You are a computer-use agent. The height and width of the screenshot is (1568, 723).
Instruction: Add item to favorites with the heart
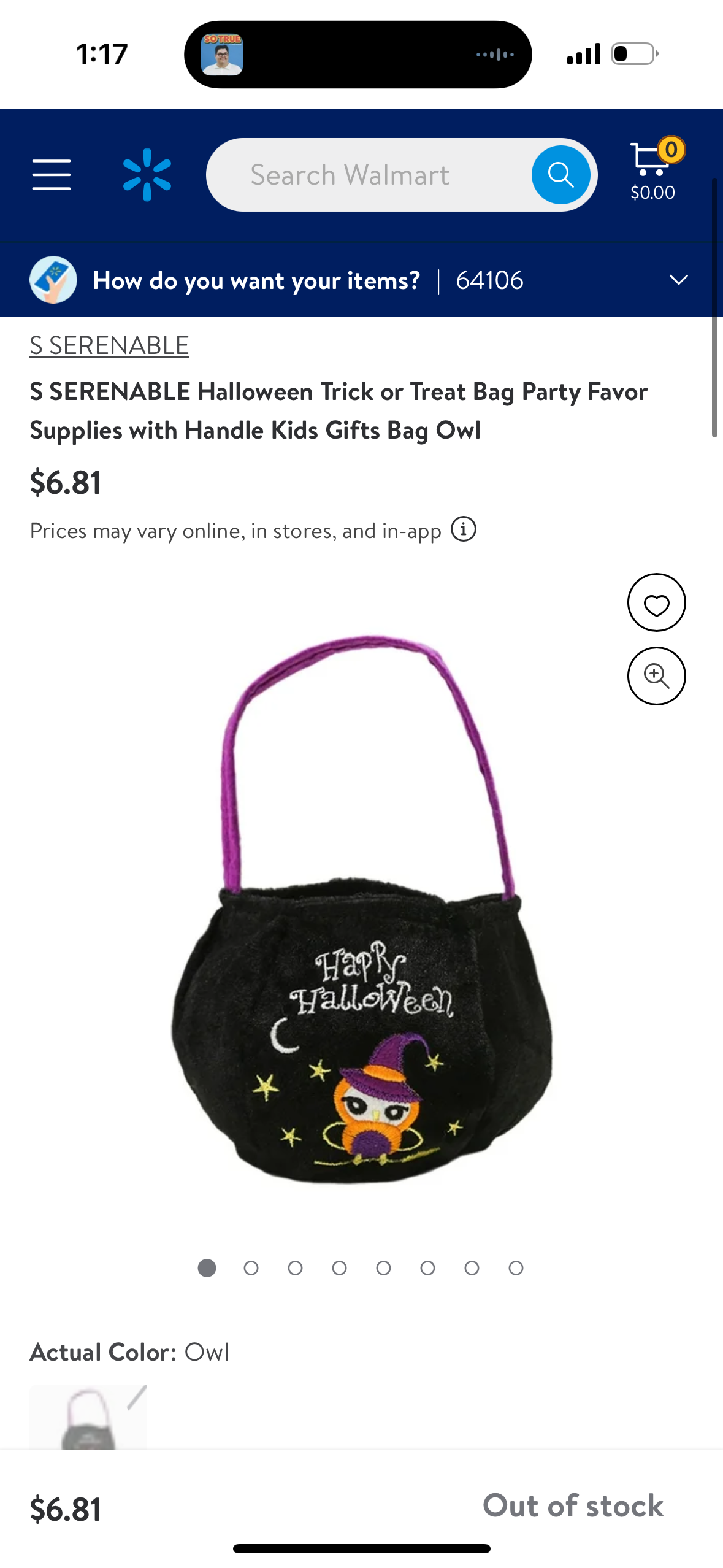point(656,603)
